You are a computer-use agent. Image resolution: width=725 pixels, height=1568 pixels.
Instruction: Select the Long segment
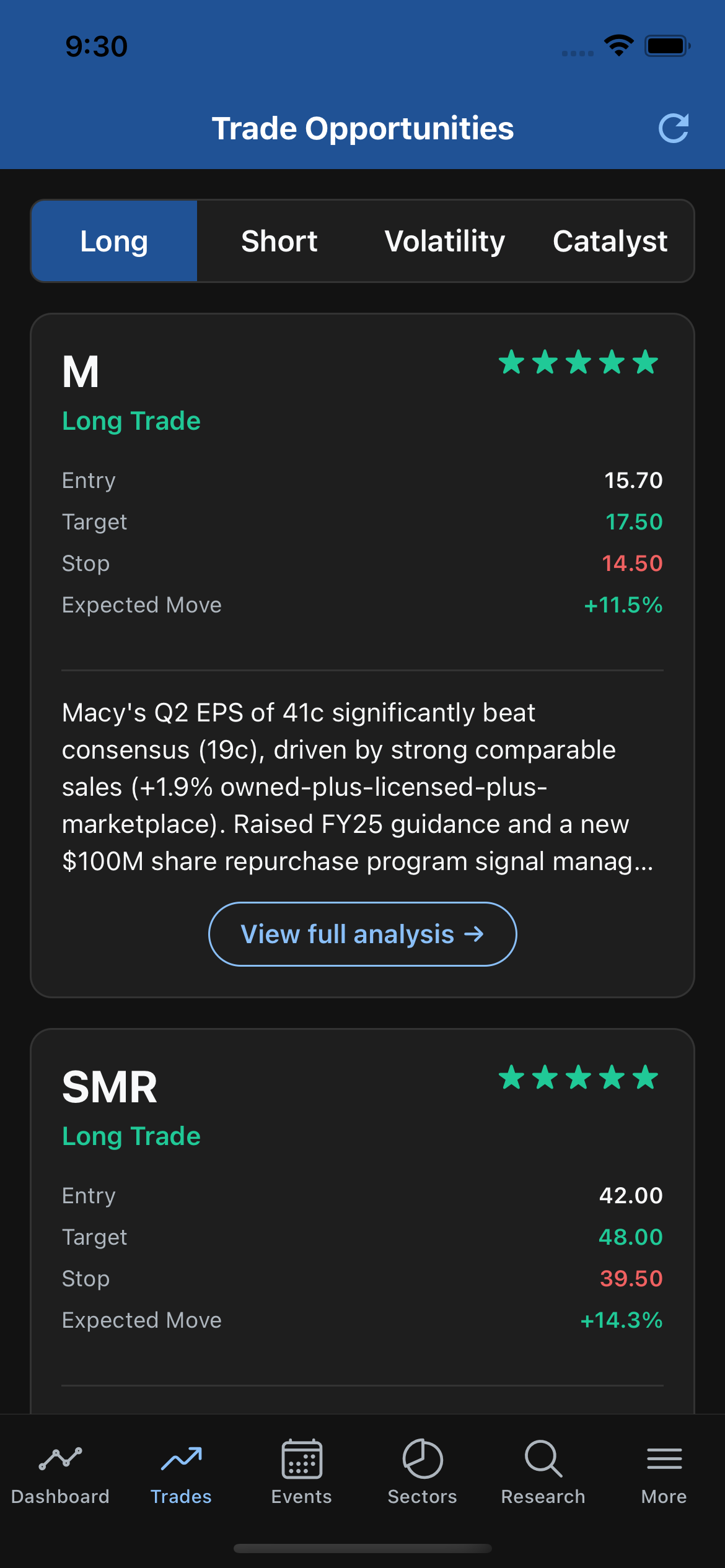click(114, 241)
